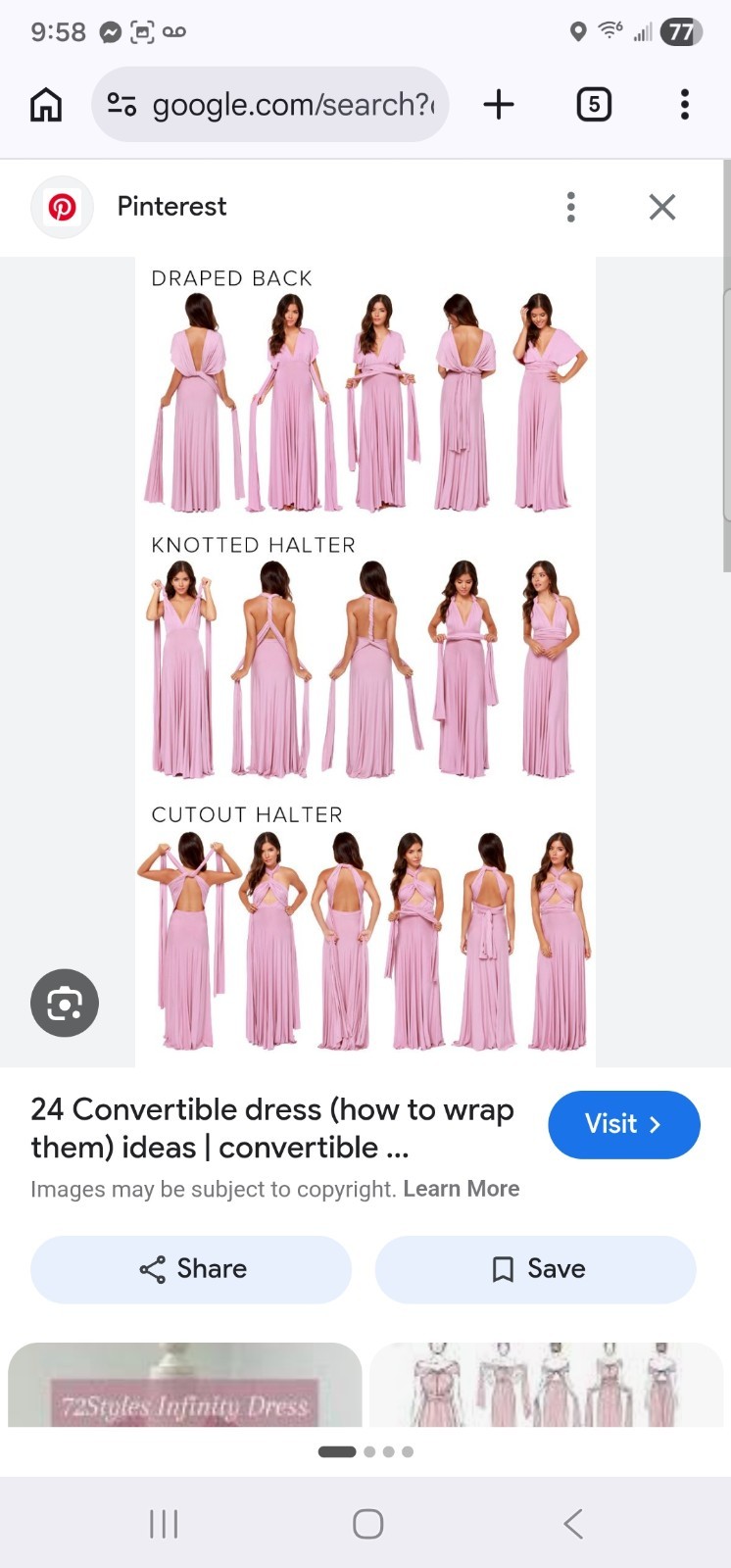The height and width of the screenshot is (1568, 731).
Task: Search the image with Google Lens
Action: [65, 1004]
